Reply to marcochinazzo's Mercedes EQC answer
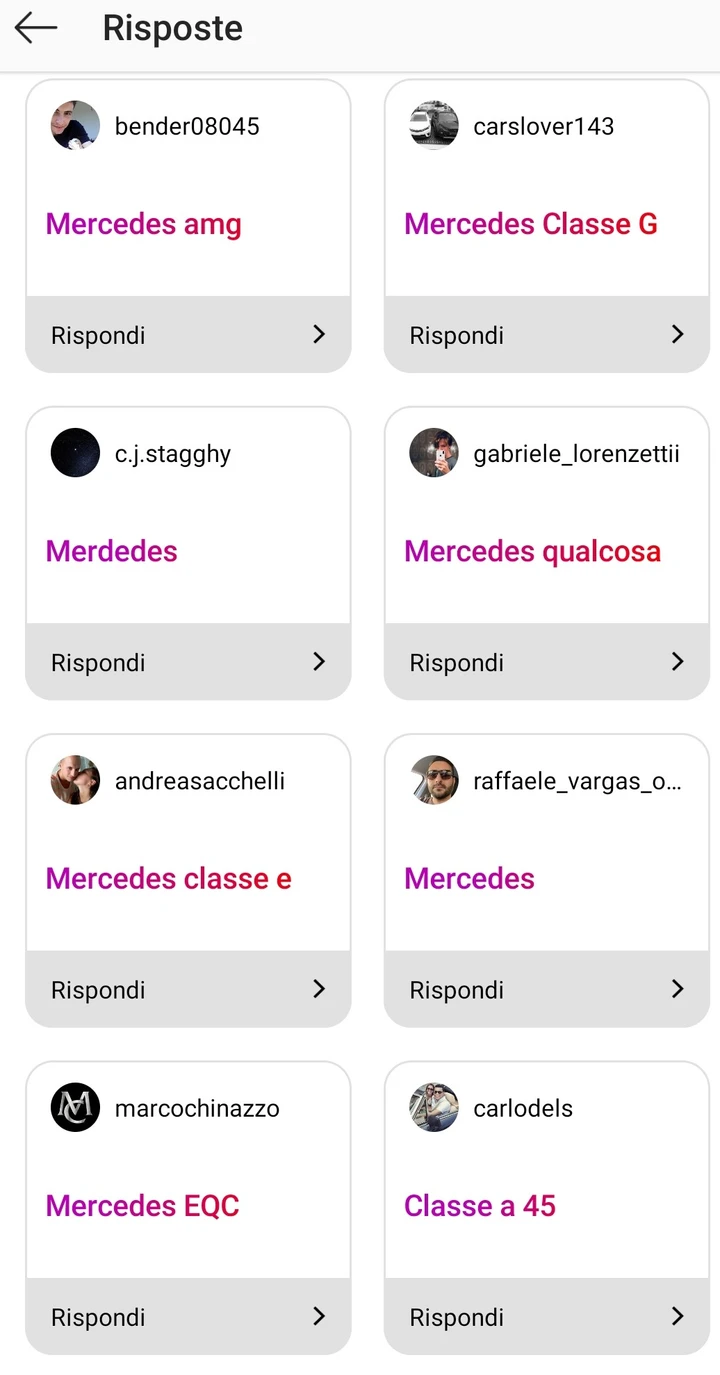This screenshot has width=720, height=1375. pyautogui.click(x=188, y=1315)
